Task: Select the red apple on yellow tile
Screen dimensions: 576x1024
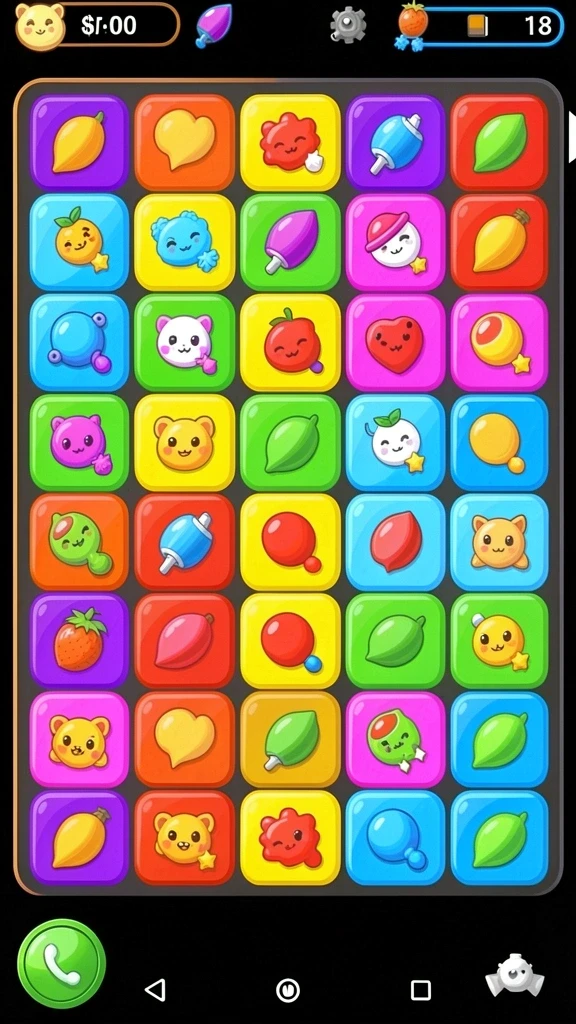Action: click(290, 342)
